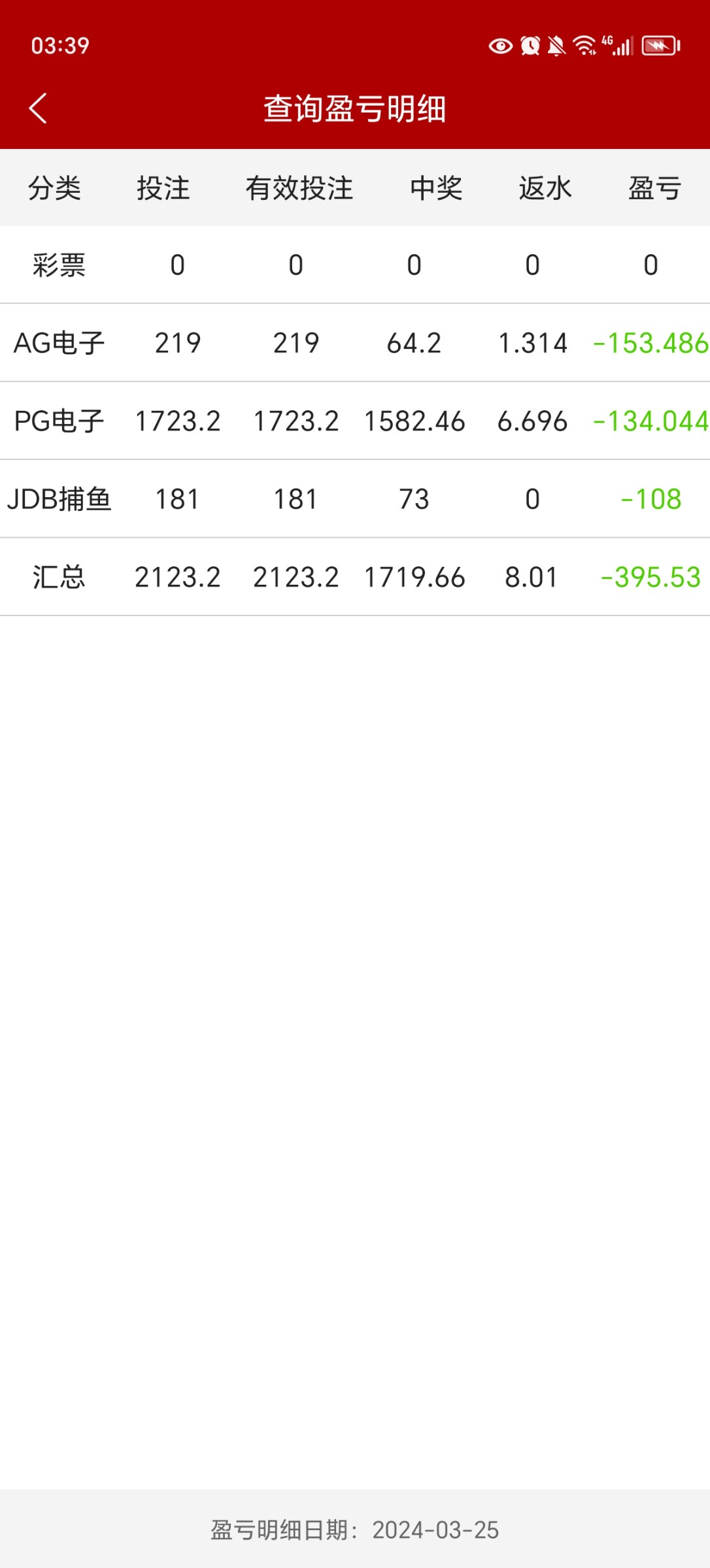Go back from the 查询盈亏明细 page
710x1568 pixels.
pos(38,108)
